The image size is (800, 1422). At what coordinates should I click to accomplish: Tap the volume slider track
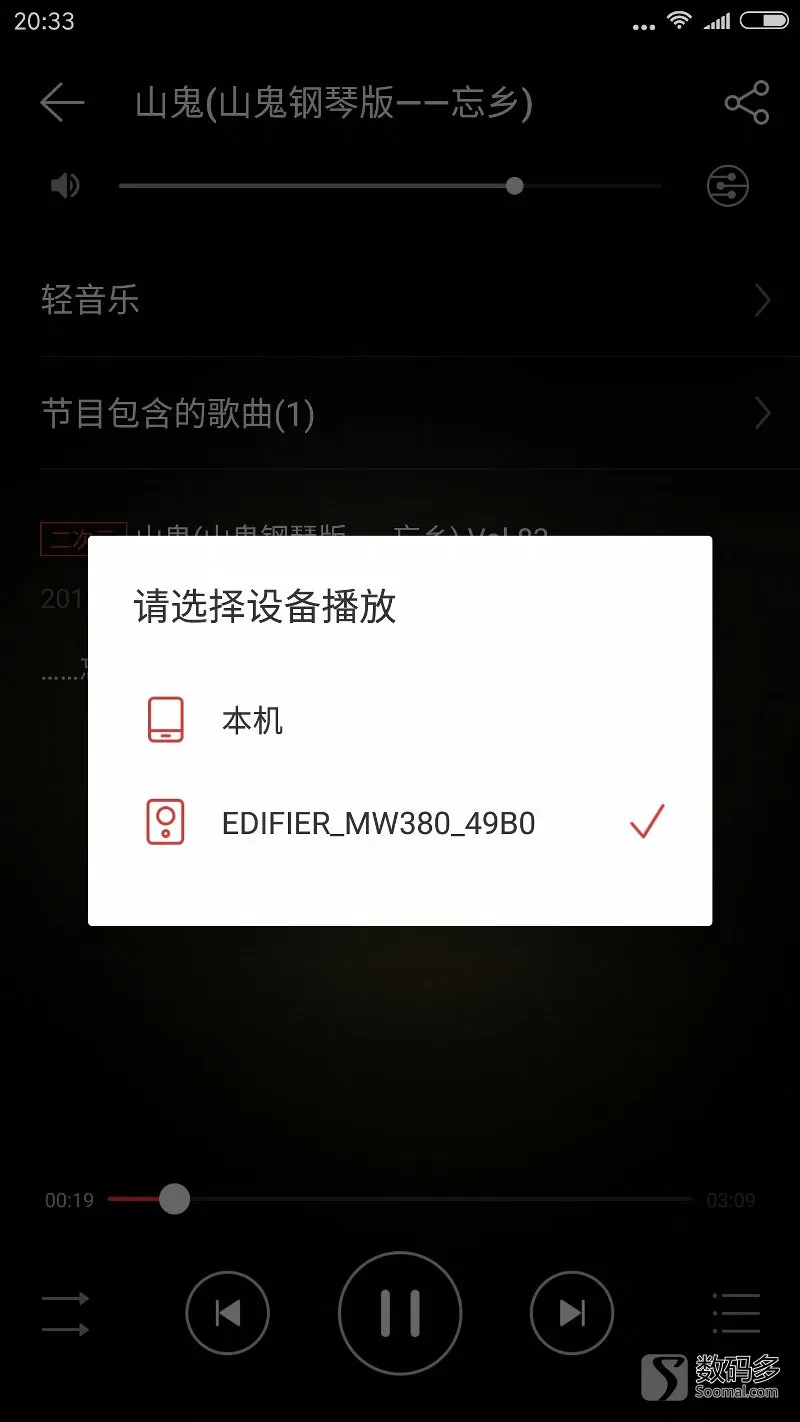coord(390,186)
